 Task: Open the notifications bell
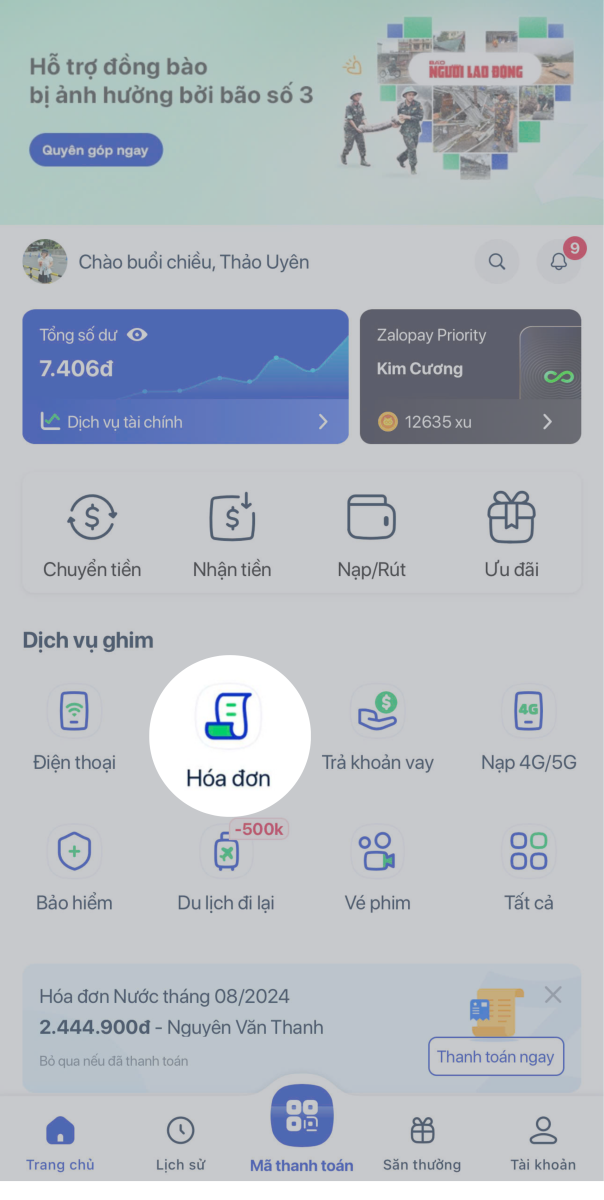(x=559, y=262)
